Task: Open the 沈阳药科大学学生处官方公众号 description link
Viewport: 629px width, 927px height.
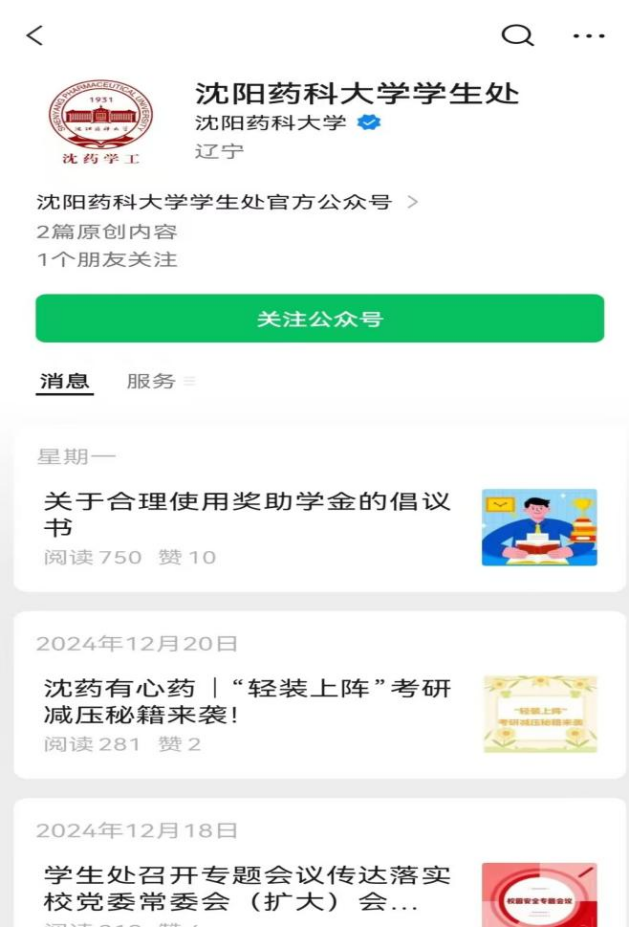Action: (225, 202)
